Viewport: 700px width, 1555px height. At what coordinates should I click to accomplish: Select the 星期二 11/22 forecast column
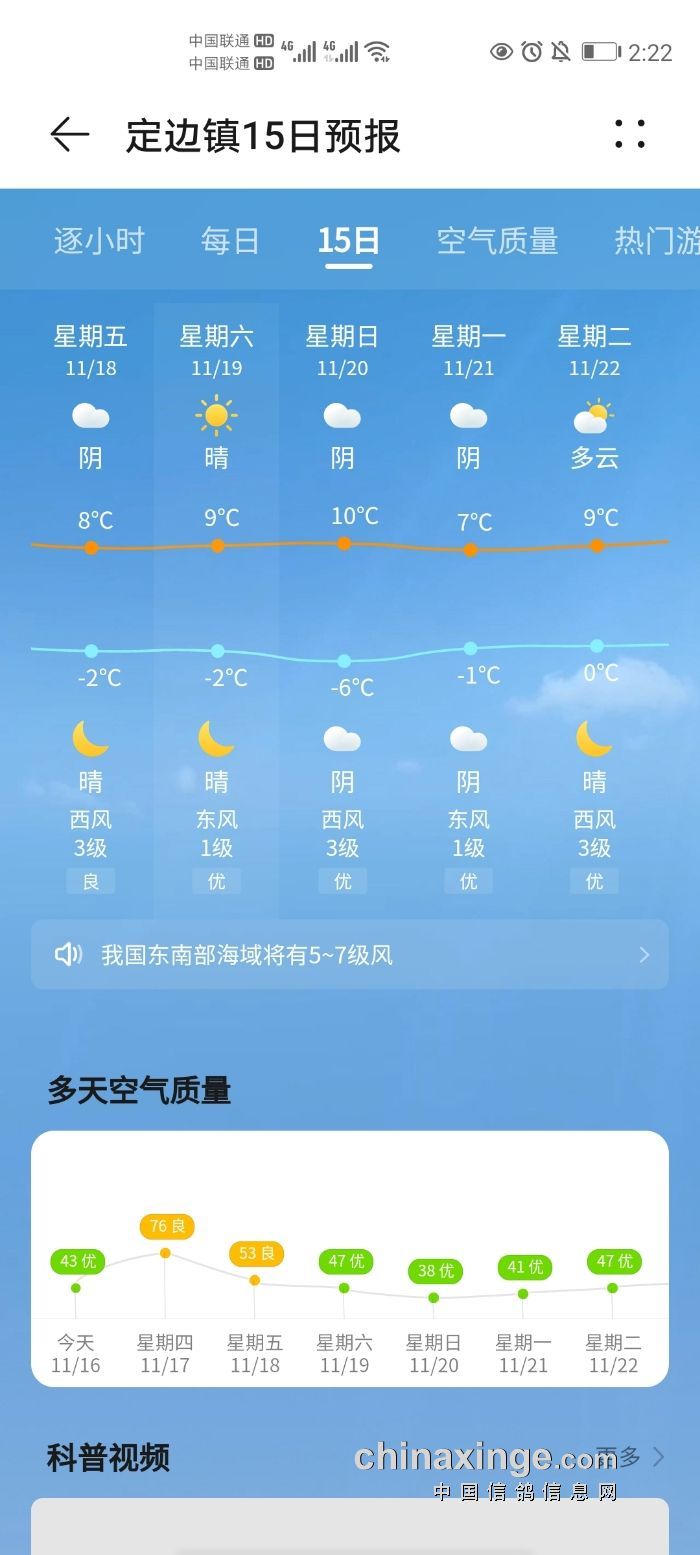[595, 600]
